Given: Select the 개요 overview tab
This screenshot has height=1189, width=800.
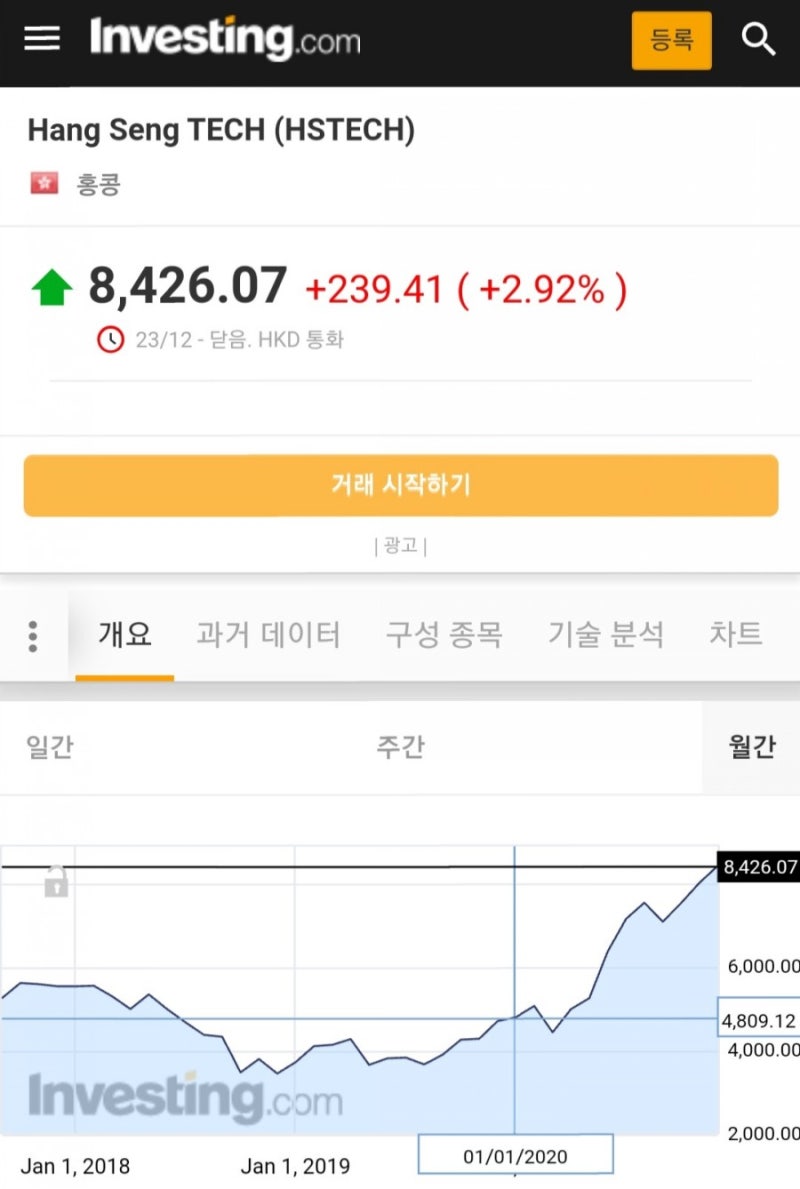Looking at the screenshot, I should [124, 634].
